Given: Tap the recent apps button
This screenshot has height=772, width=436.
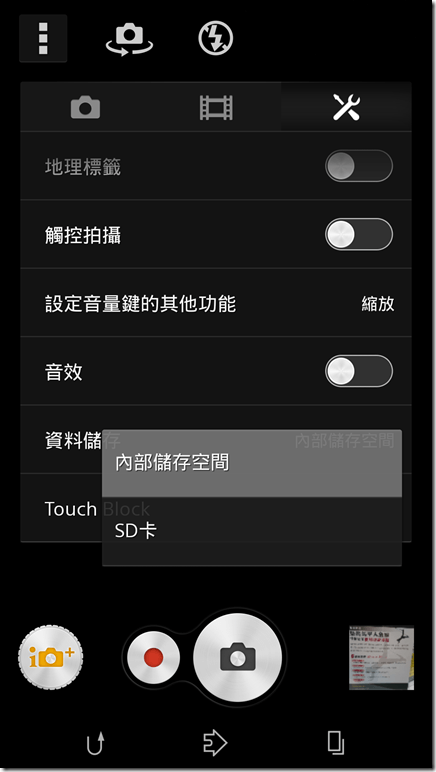Looking at the screenshot, I should click(335, 742).
